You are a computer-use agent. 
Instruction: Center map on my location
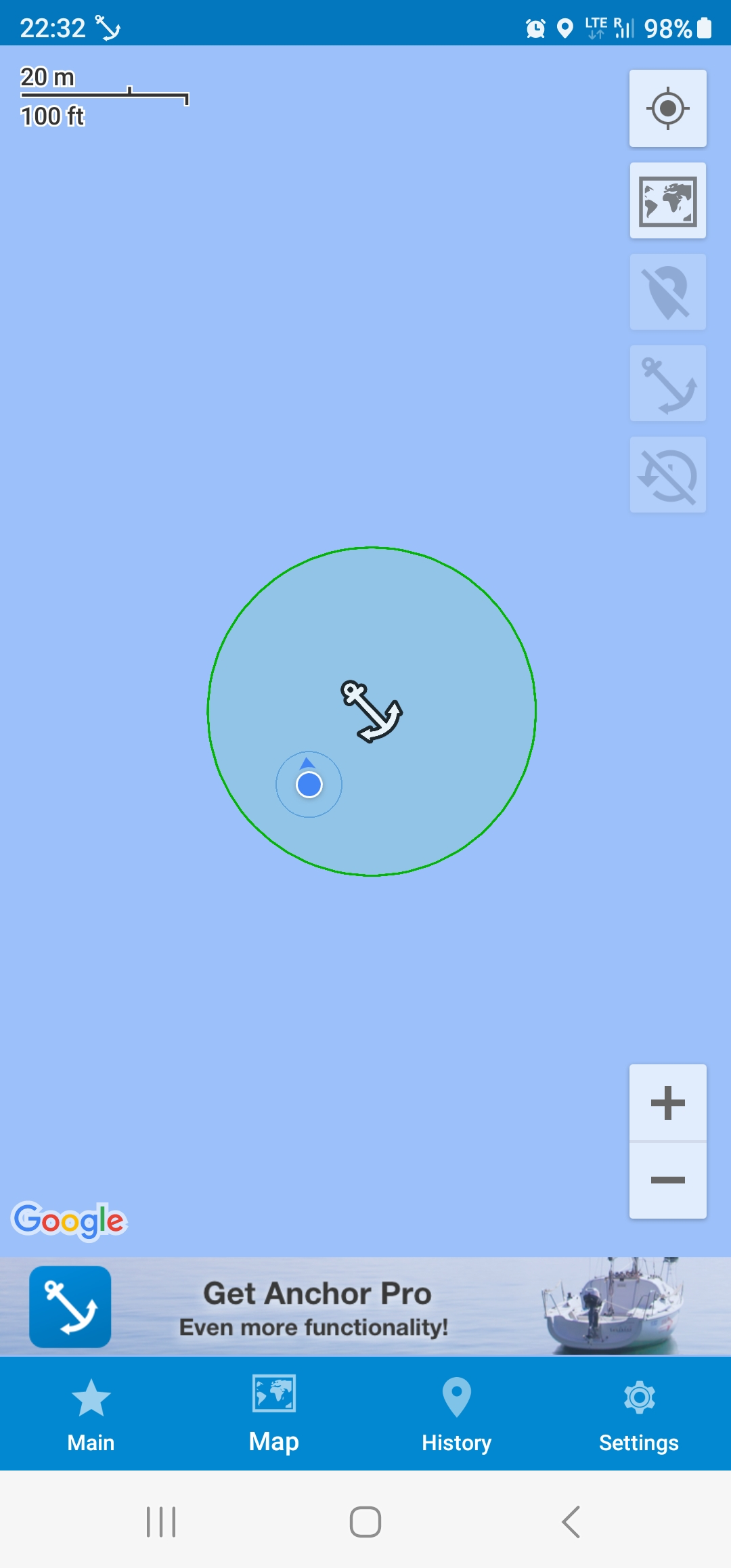(667, 108)
